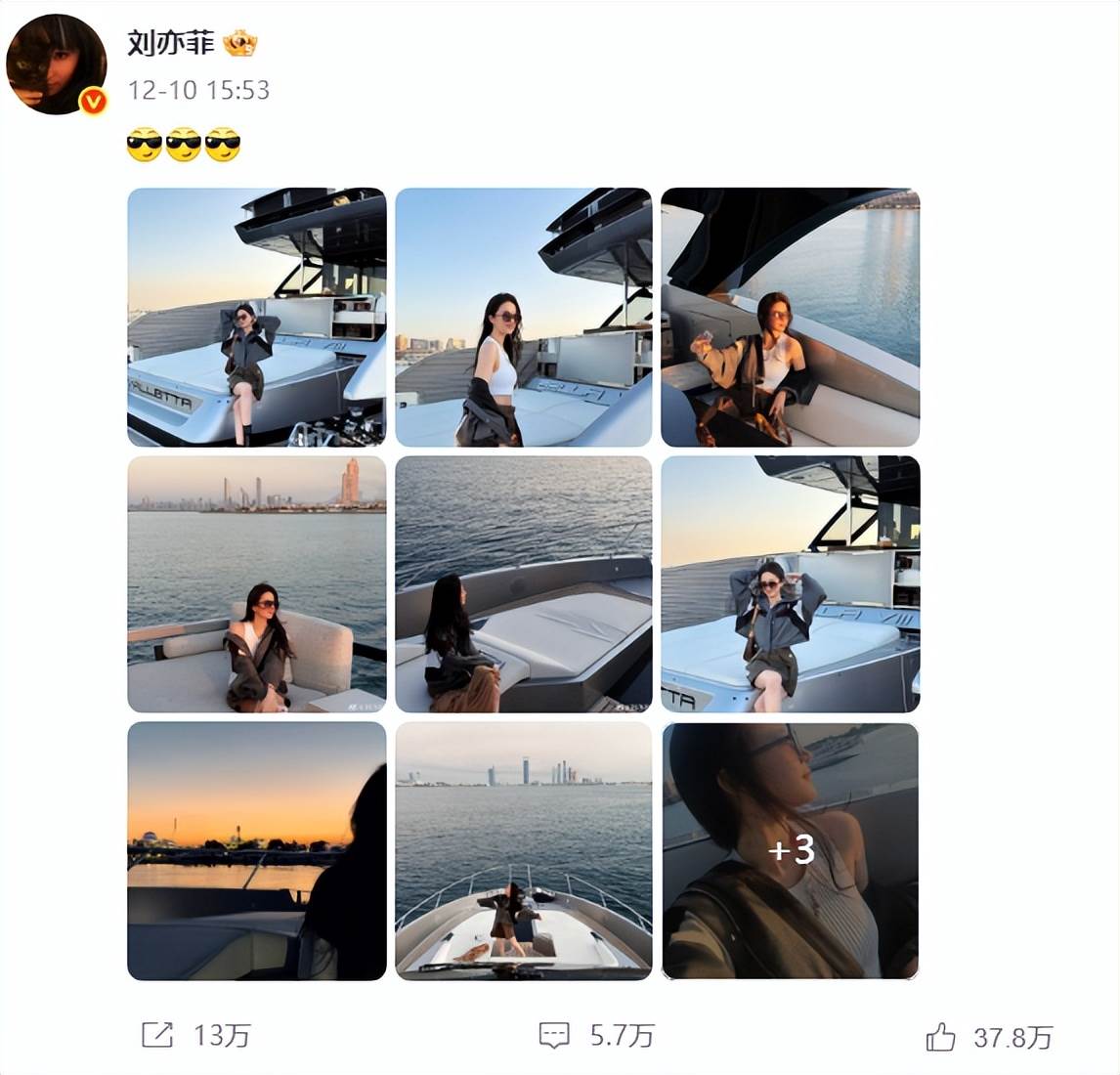View the yacht bow photo from above
This screenshot has width=1120, height=1075.
pos(523,850)
